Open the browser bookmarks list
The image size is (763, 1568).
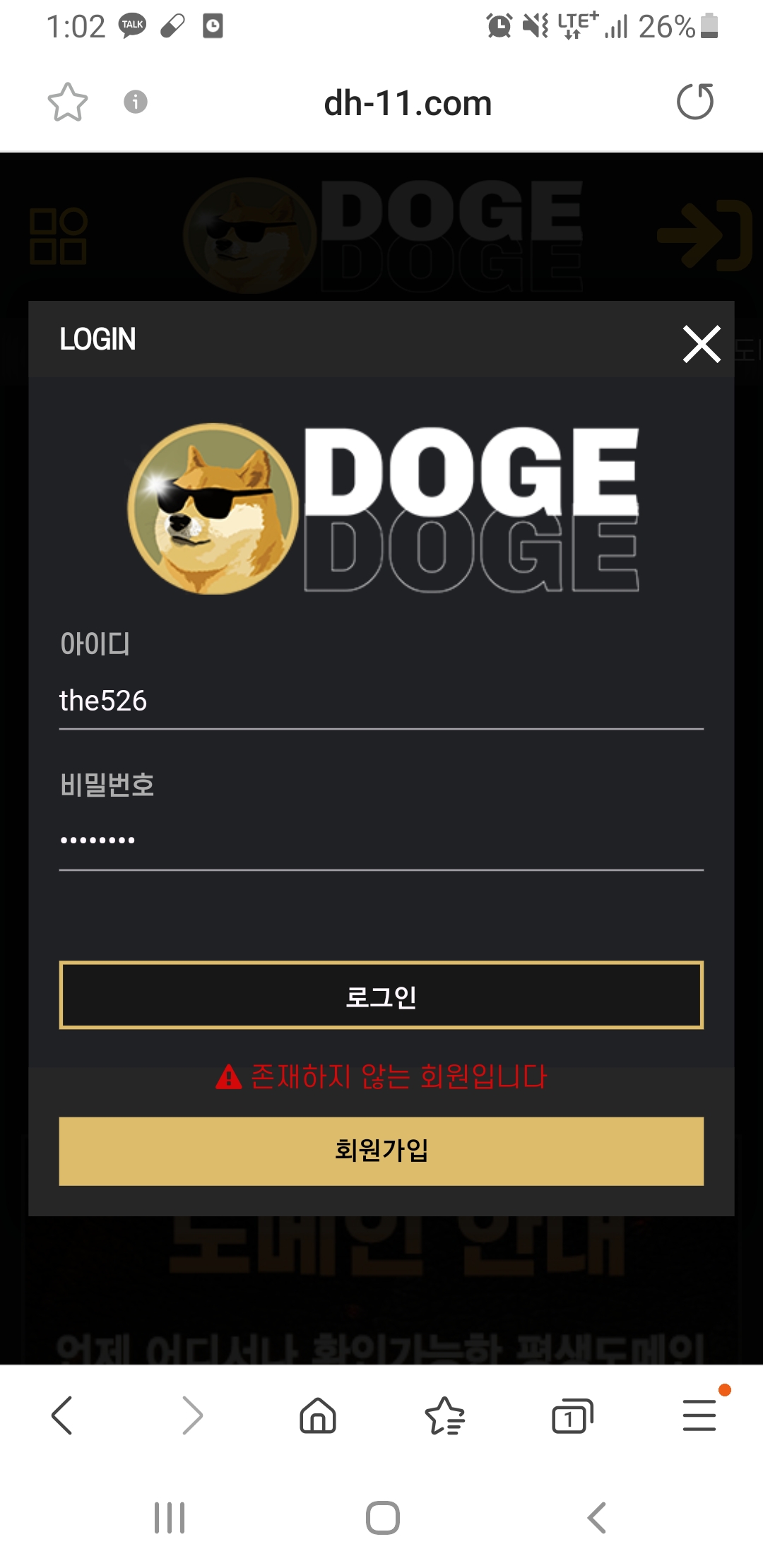pyautogui.click(x=445, y=1415)
